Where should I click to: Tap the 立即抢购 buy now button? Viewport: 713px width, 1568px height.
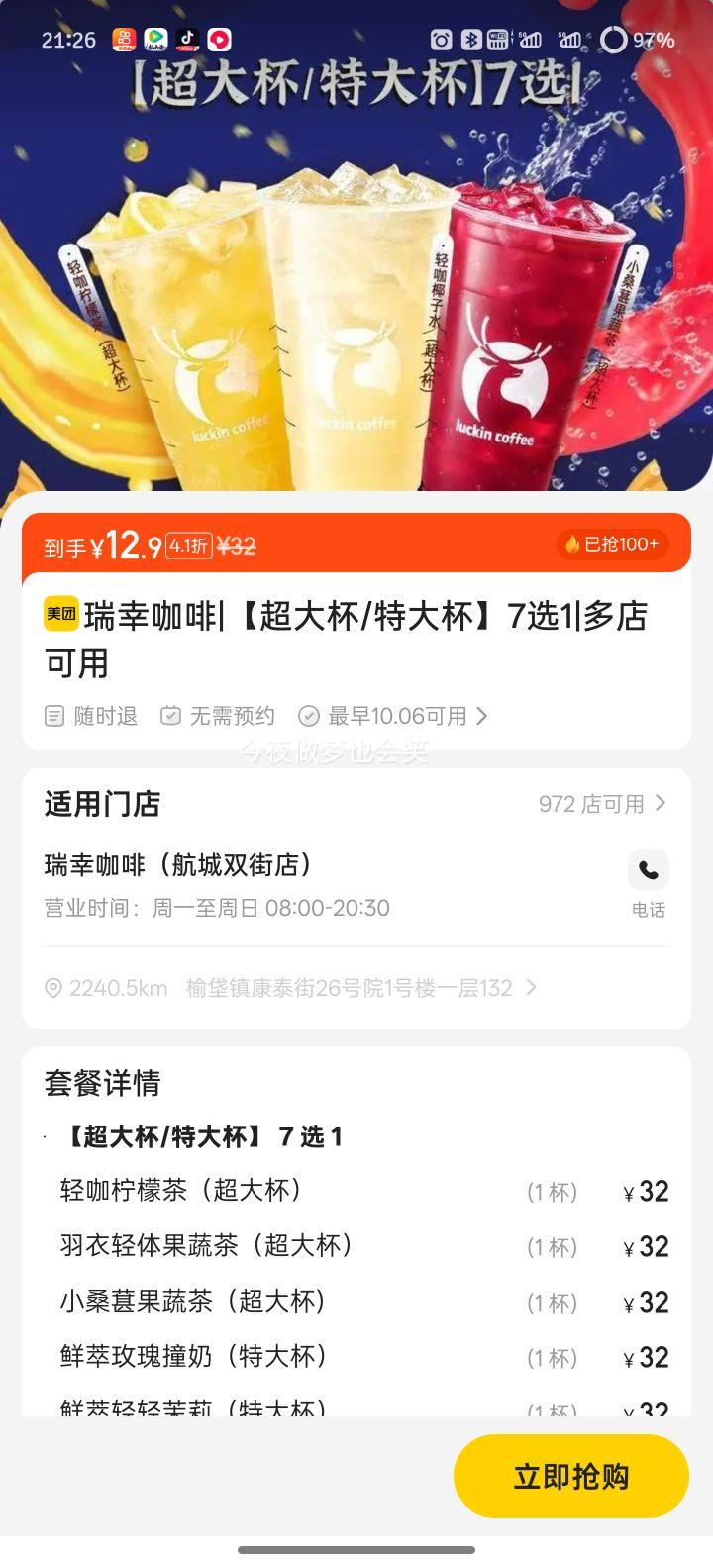(570, 1476)
